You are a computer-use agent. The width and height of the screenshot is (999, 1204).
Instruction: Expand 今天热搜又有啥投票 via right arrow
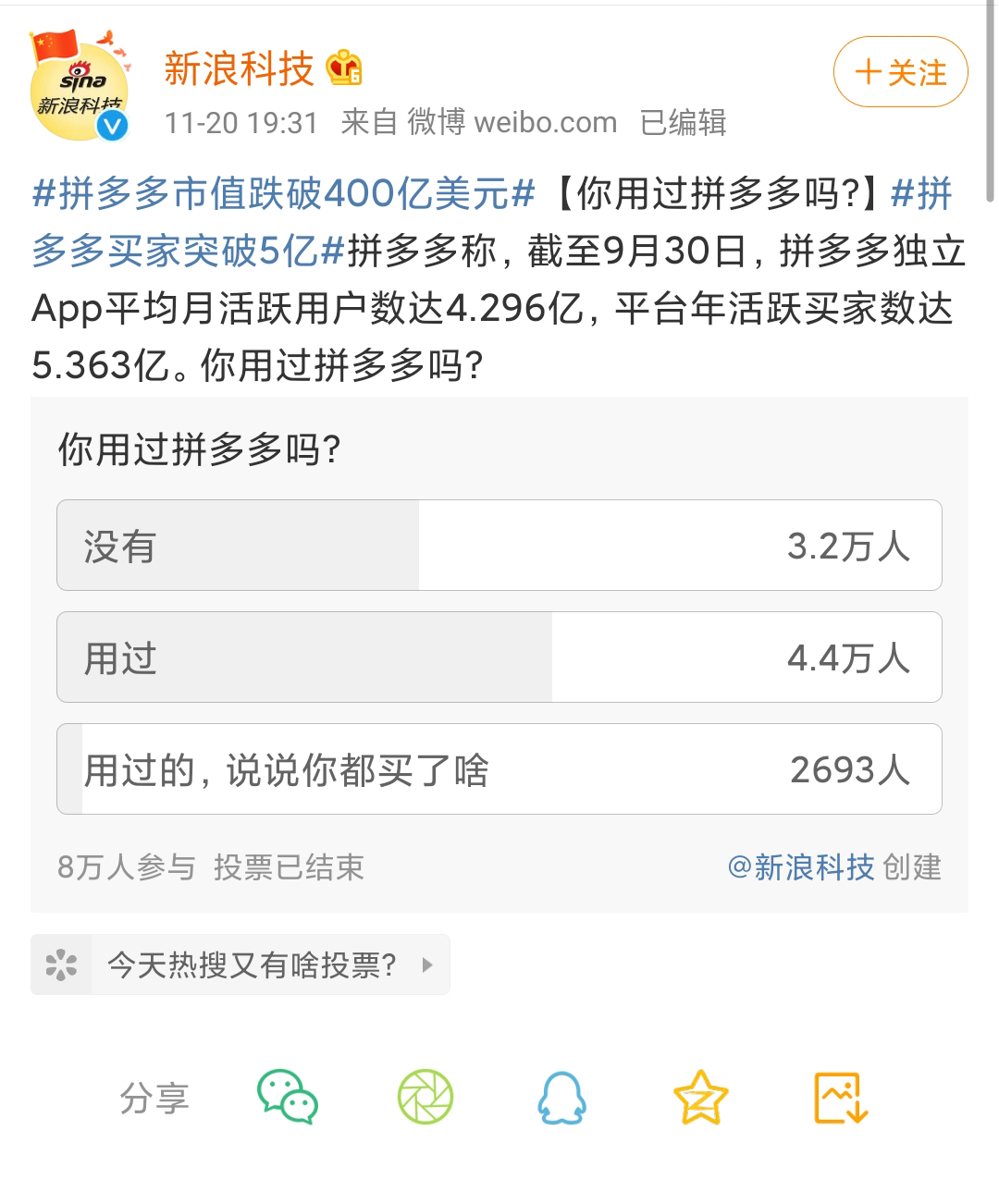pyautogui.click(x=426, y=964)
